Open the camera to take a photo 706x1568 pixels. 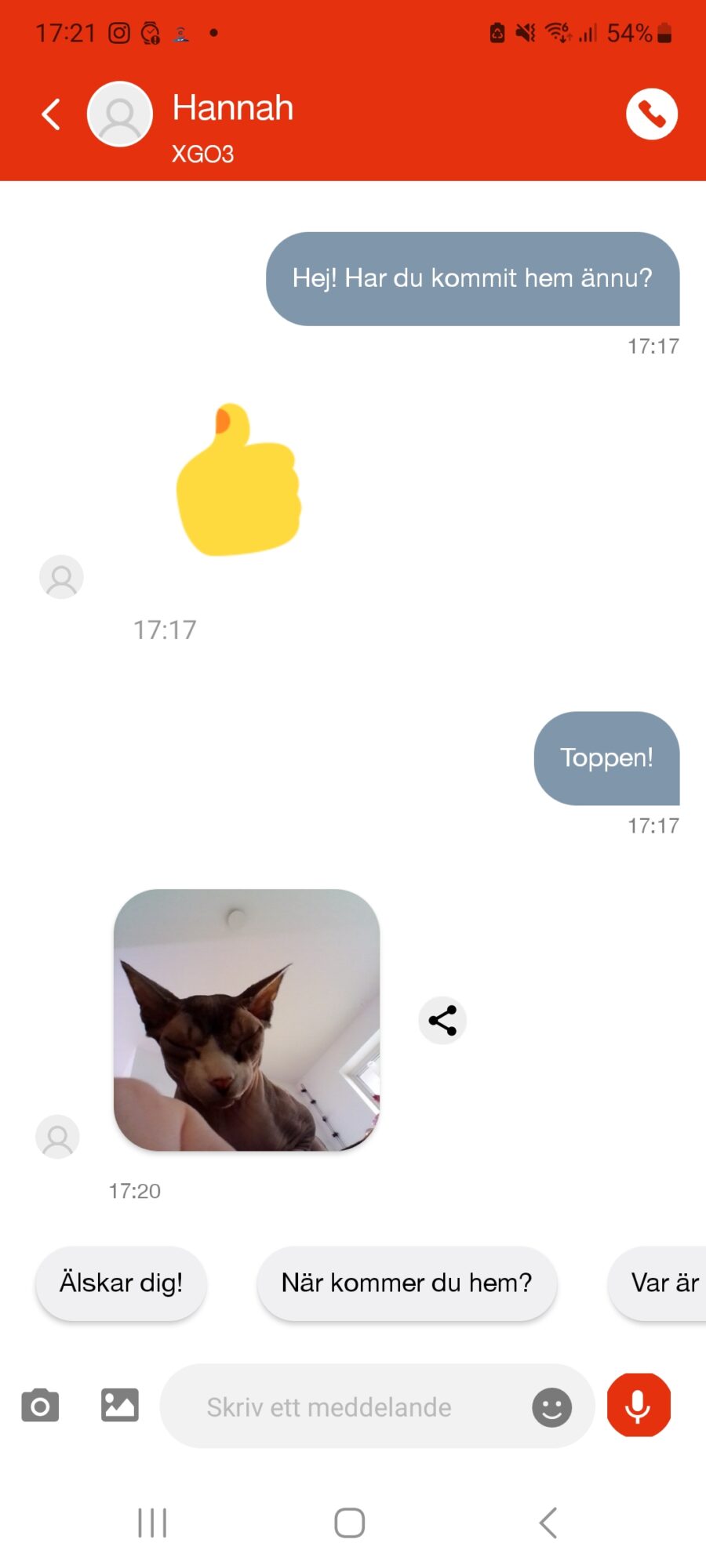(40, 1406)
